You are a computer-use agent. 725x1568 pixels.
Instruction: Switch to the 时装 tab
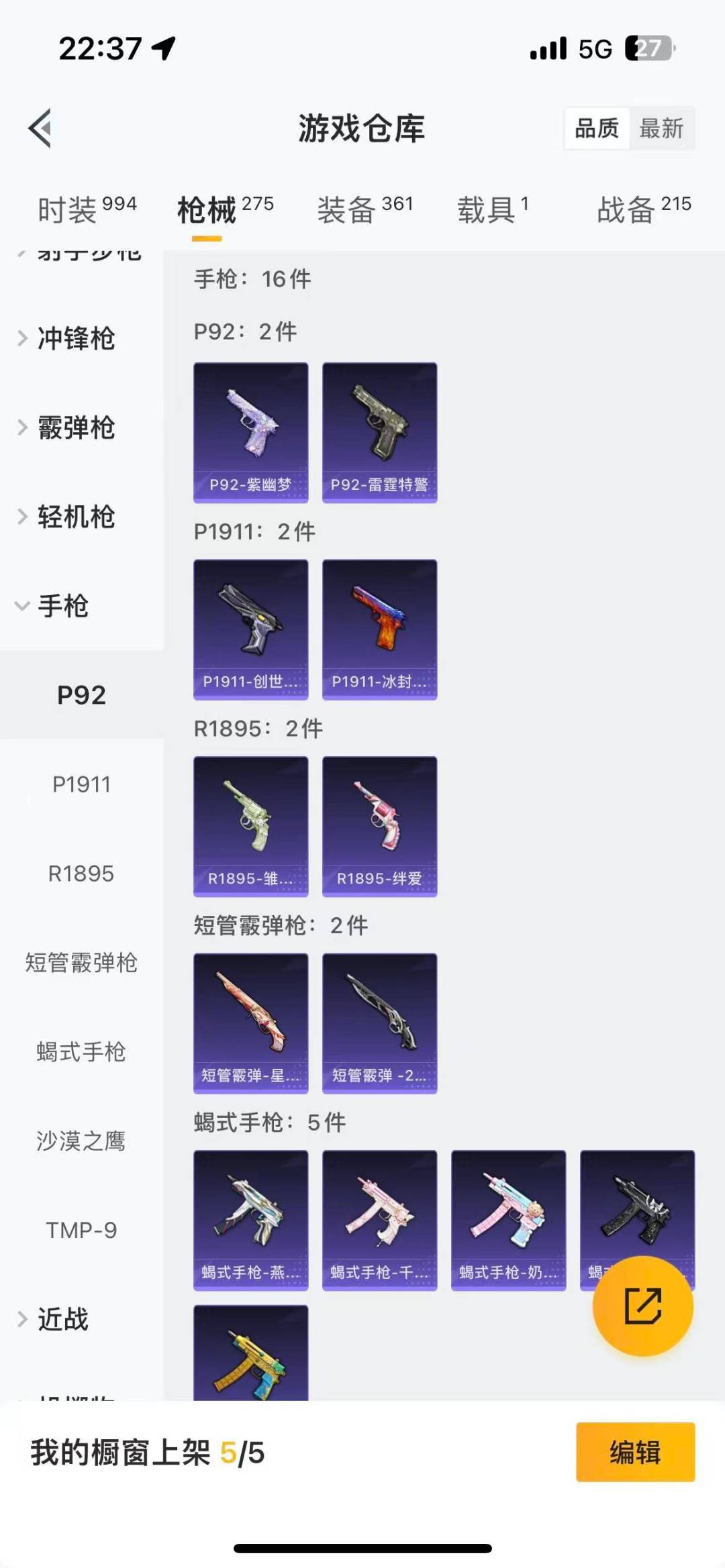[87, 209]
